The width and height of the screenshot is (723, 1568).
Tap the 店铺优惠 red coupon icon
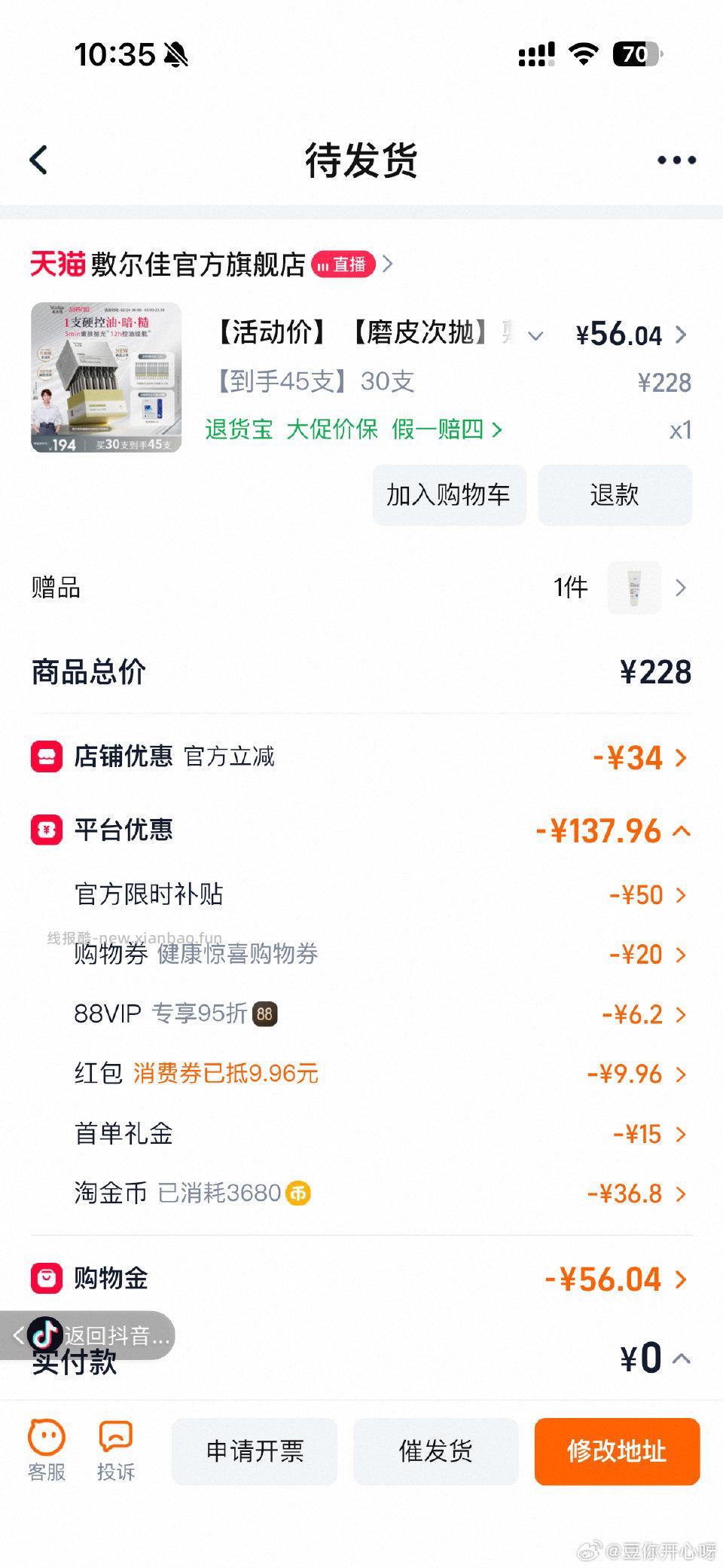pos(47,756)
